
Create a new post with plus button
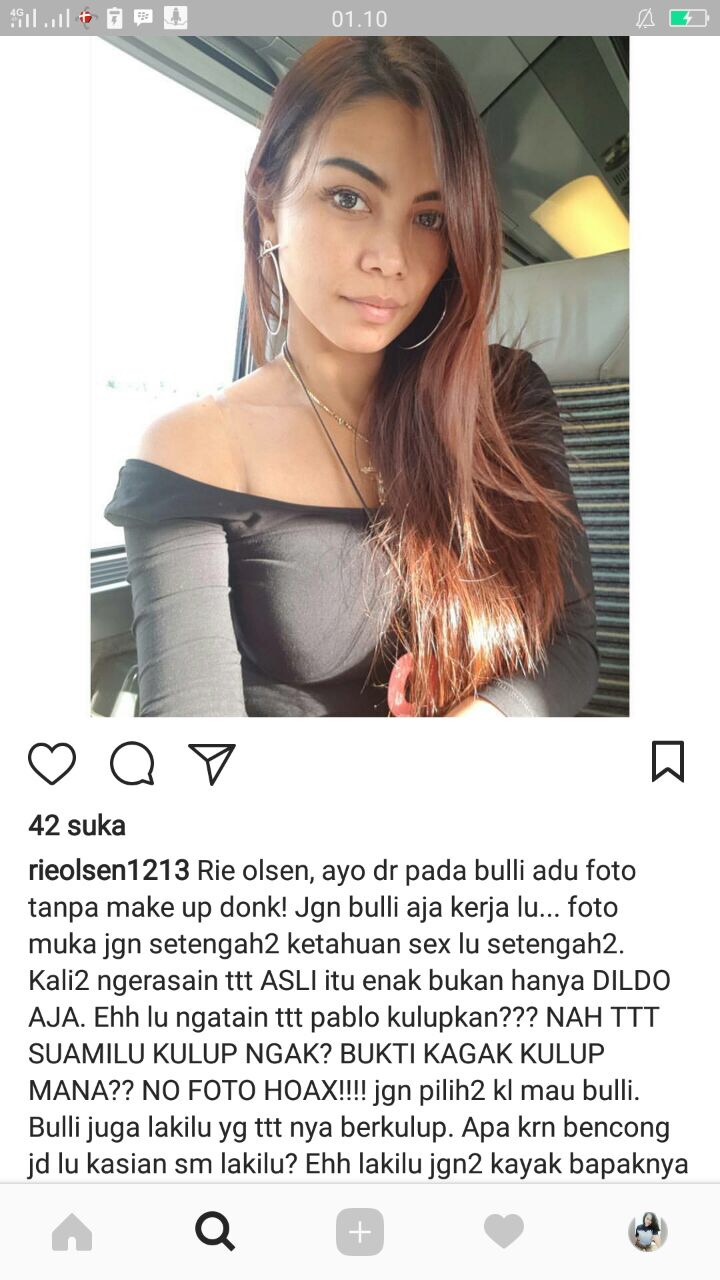(x=360, y=1232)
